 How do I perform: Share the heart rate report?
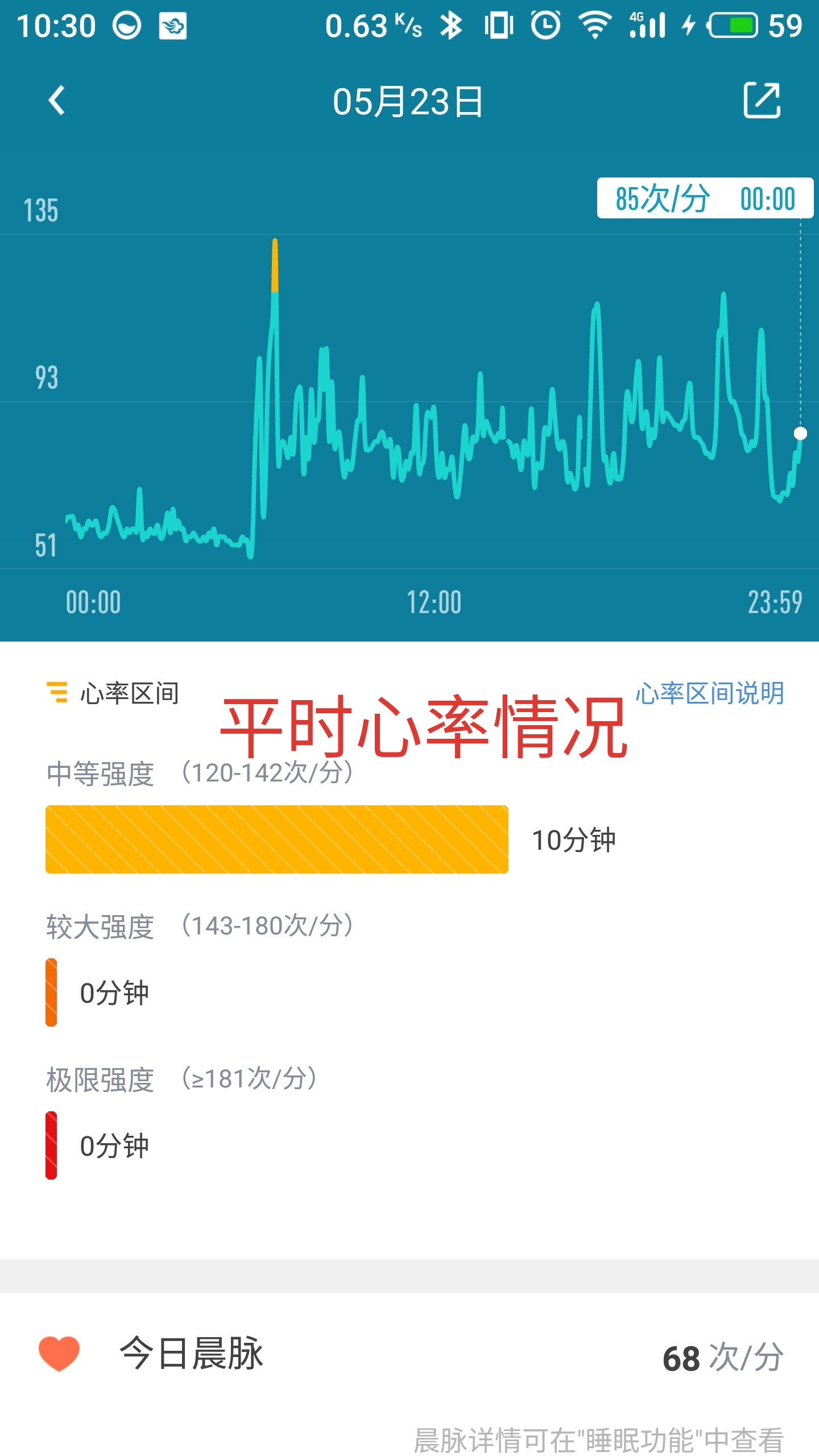[x=762, y=101]
